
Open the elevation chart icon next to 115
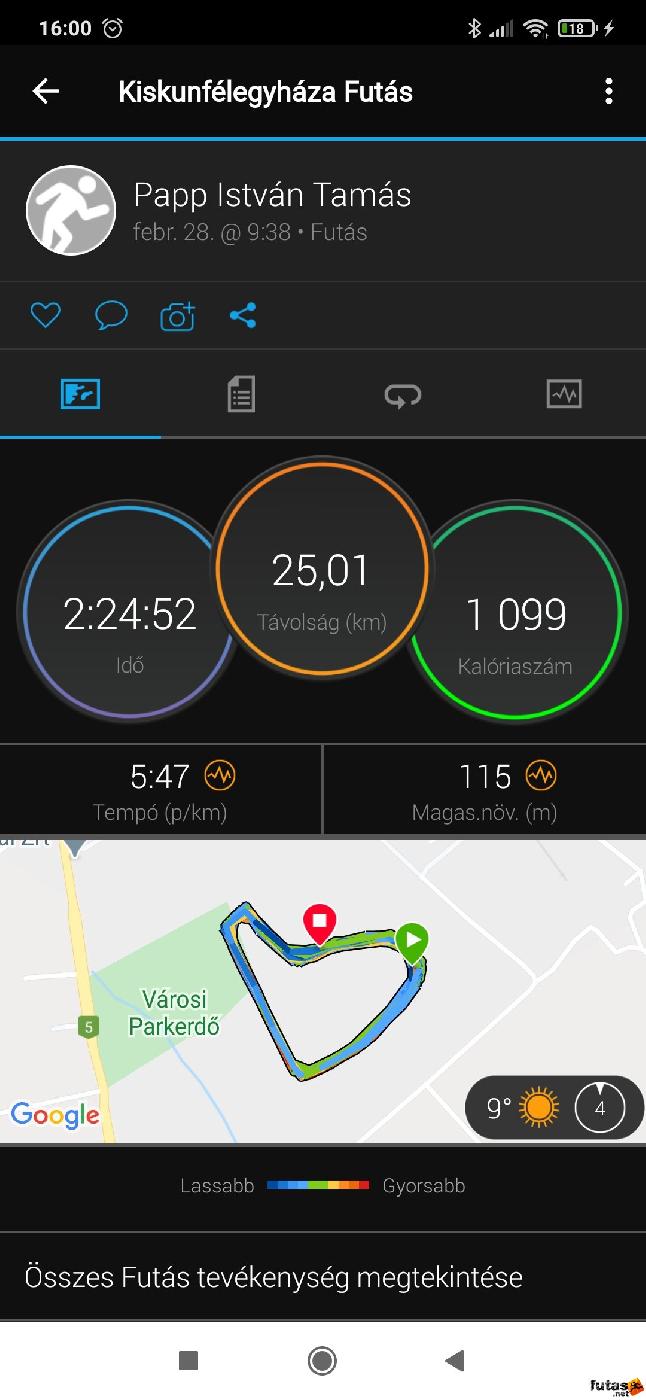541,775
